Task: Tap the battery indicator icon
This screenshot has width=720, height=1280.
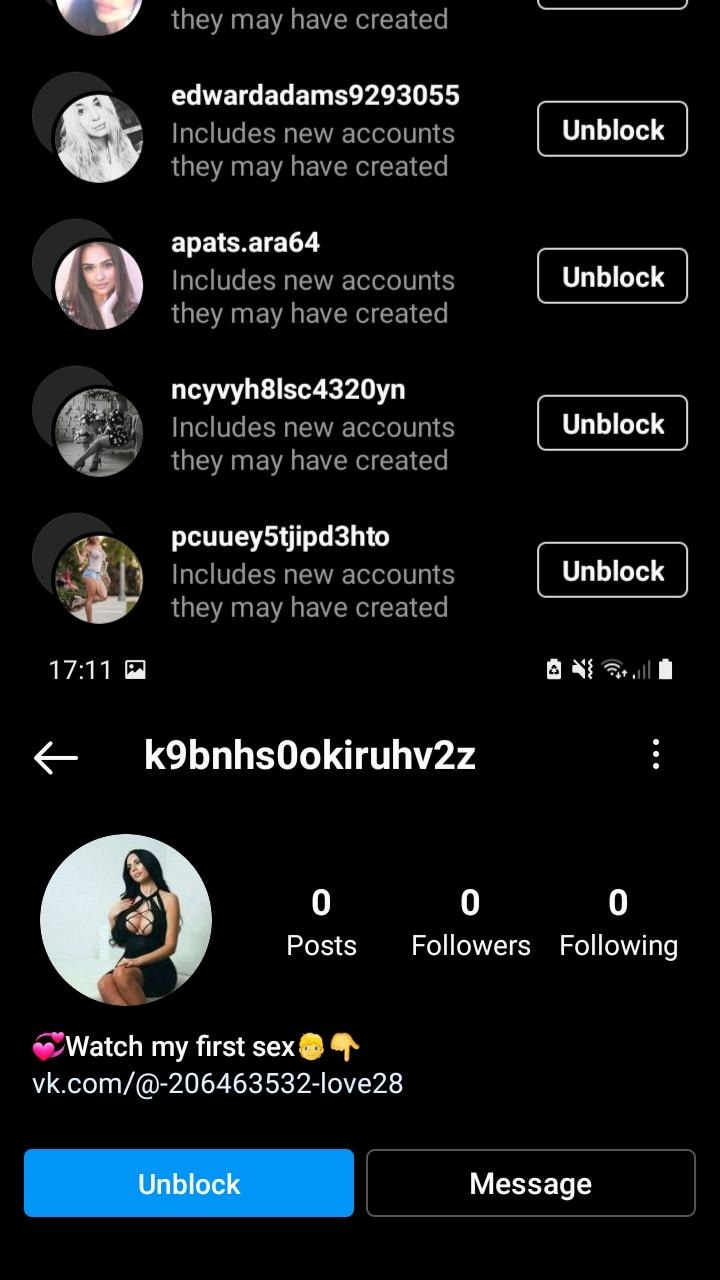Action: [665, 668]
